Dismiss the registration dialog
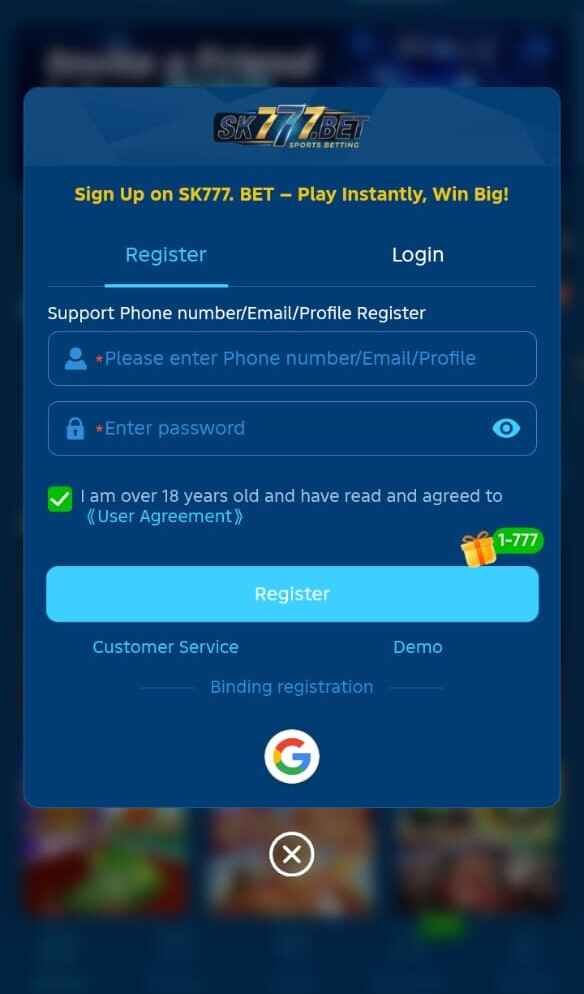 [x=292, y=855]
